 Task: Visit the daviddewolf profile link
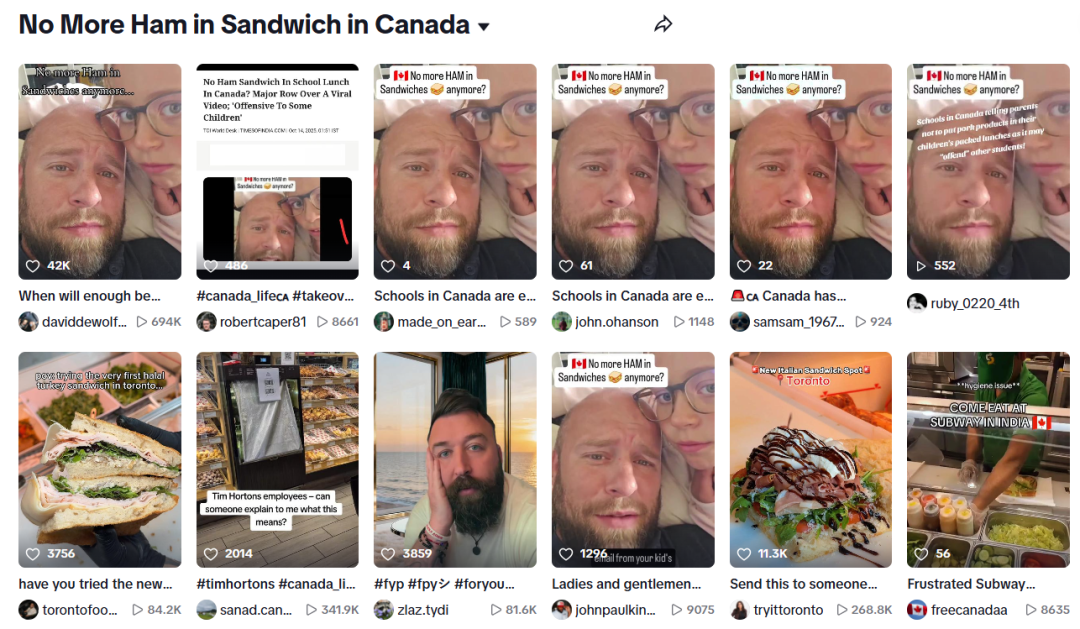[84, 322]
